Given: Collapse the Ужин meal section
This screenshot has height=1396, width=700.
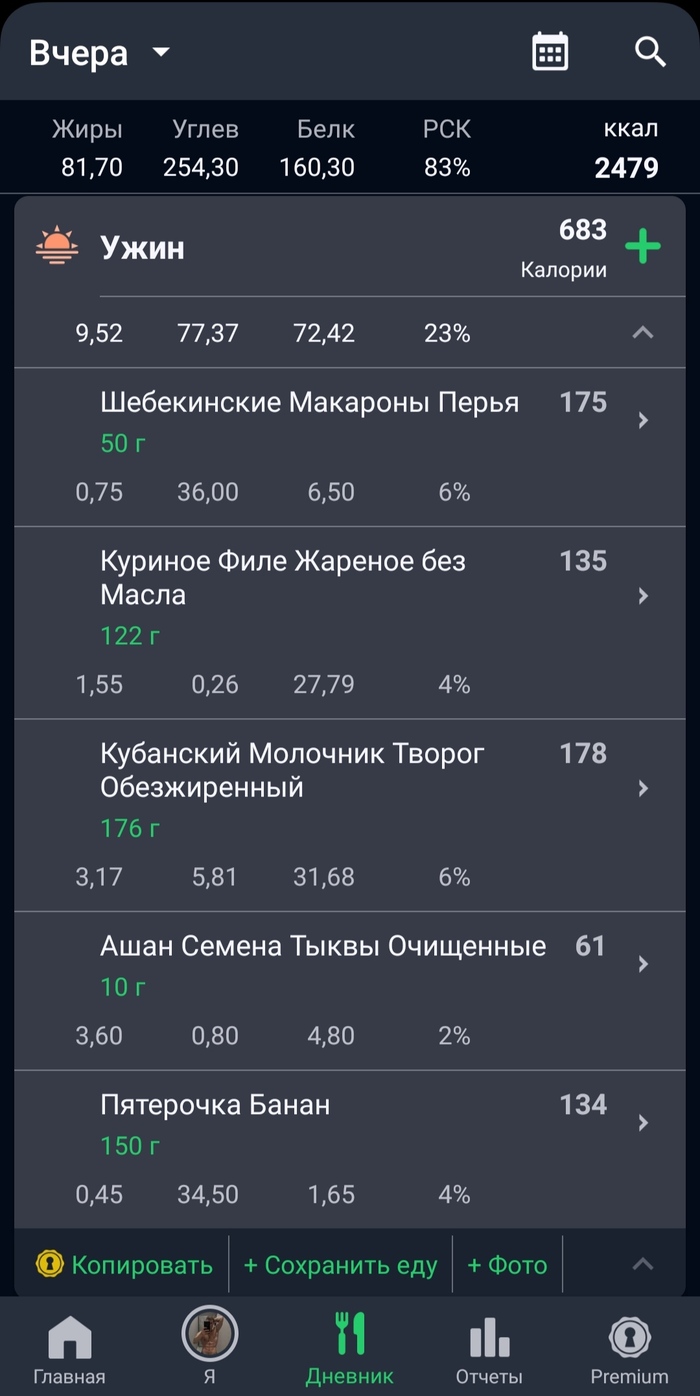Looking at the screenshot, I should (643, 333).
